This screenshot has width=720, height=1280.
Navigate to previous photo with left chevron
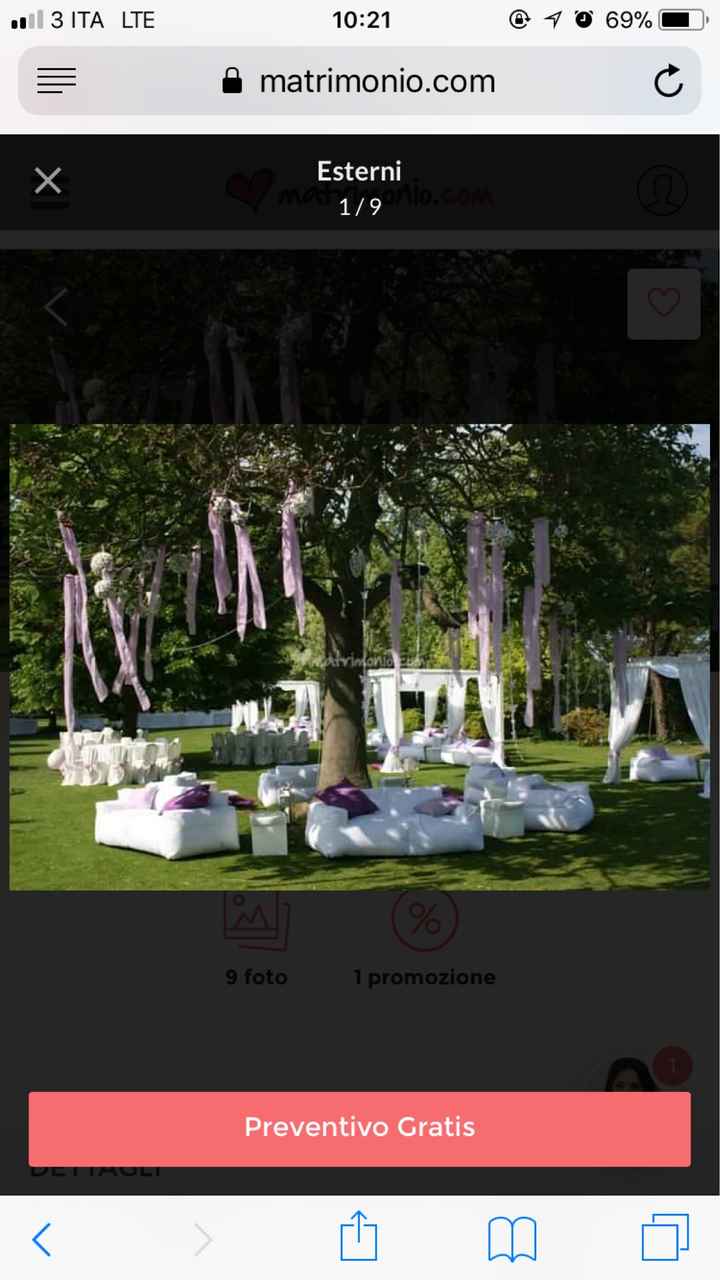tap(55, 307)
